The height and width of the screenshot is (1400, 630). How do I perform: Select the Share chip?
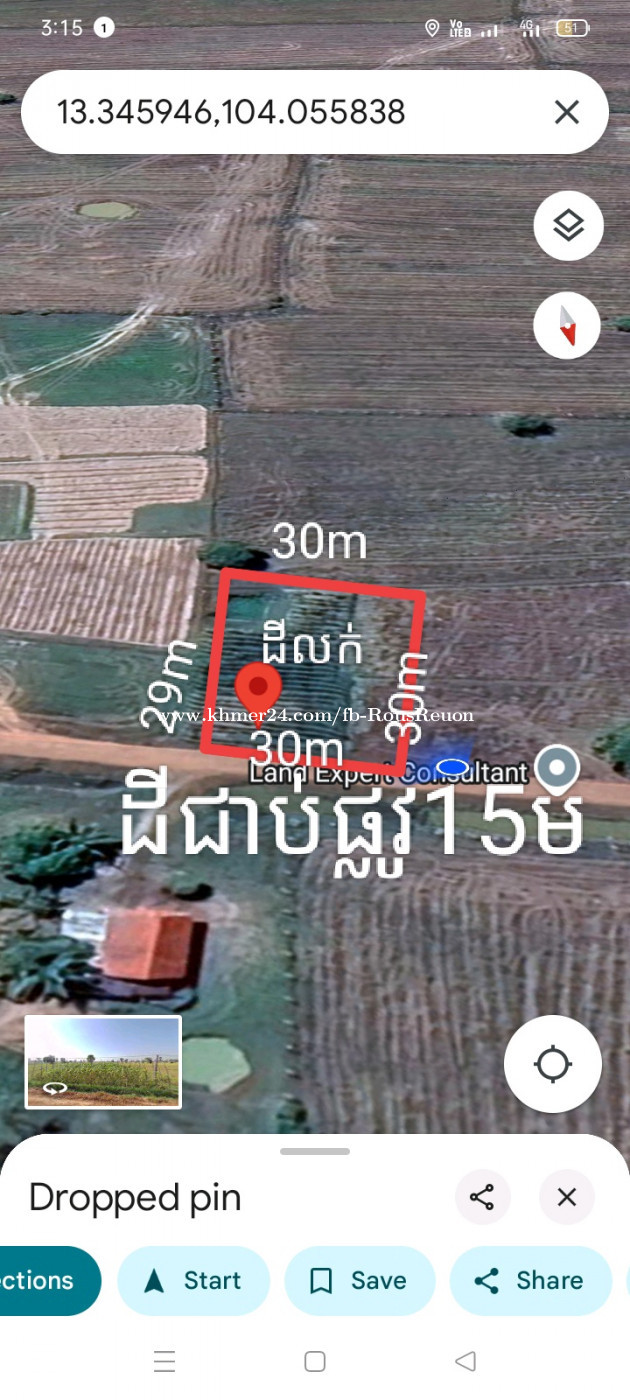pyautogui.click(x=530, y=1280)
